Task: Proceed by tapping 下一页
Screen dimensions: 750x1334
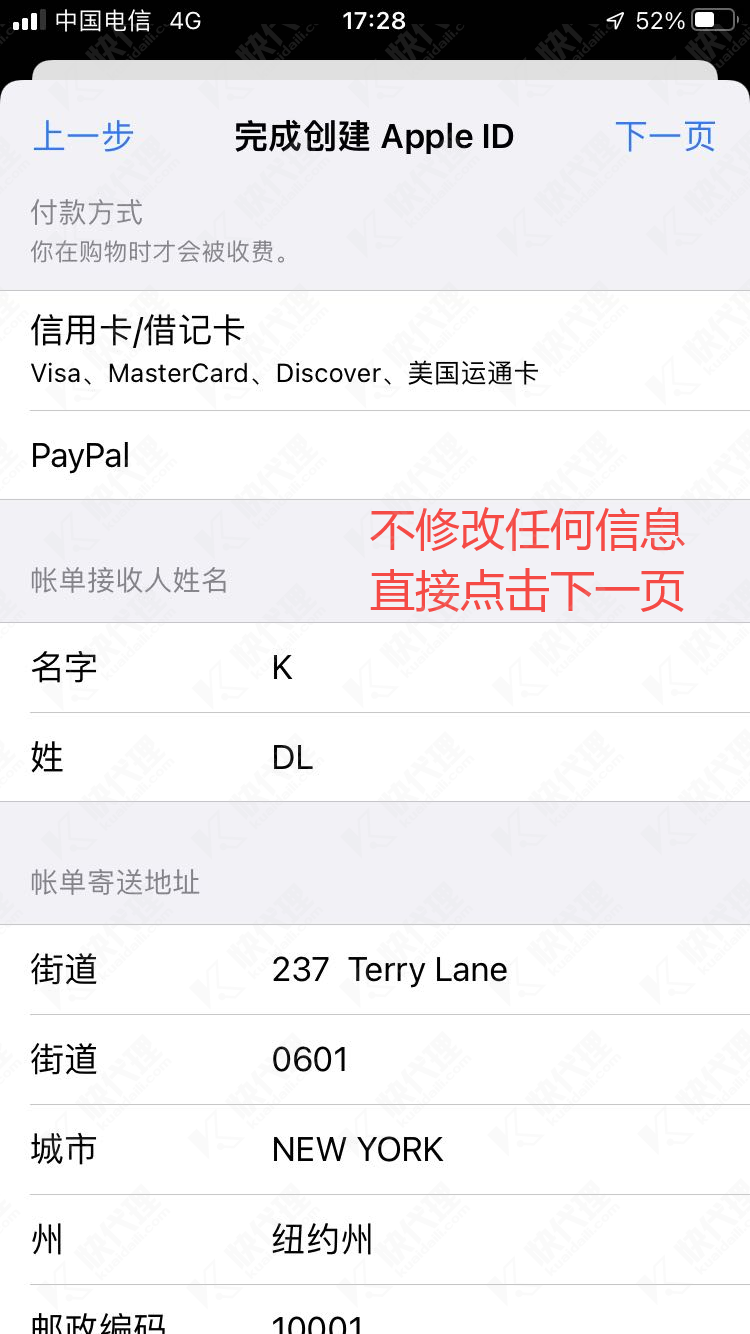Action: click(x=667, y=137)
